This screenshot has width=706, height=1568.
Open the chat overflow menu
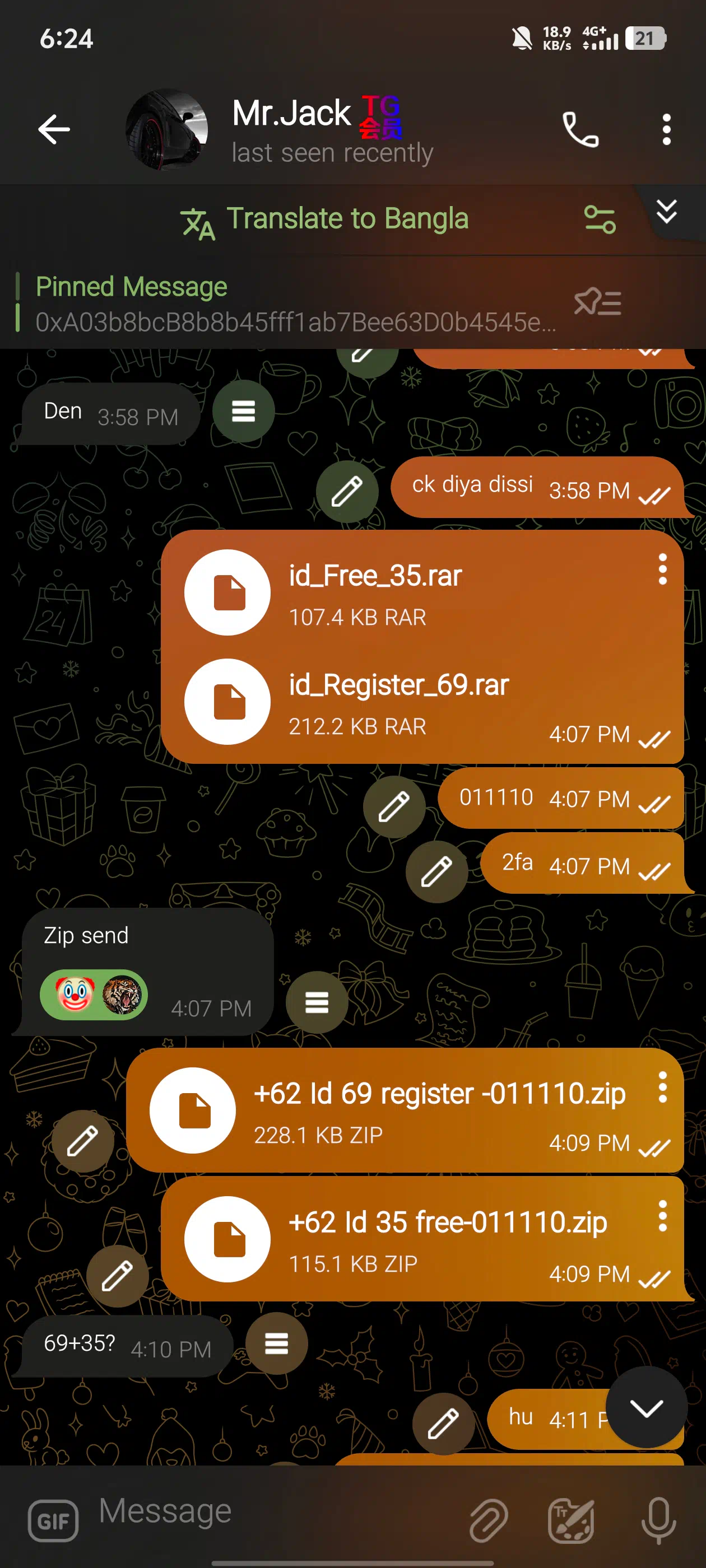coord(666,129)
